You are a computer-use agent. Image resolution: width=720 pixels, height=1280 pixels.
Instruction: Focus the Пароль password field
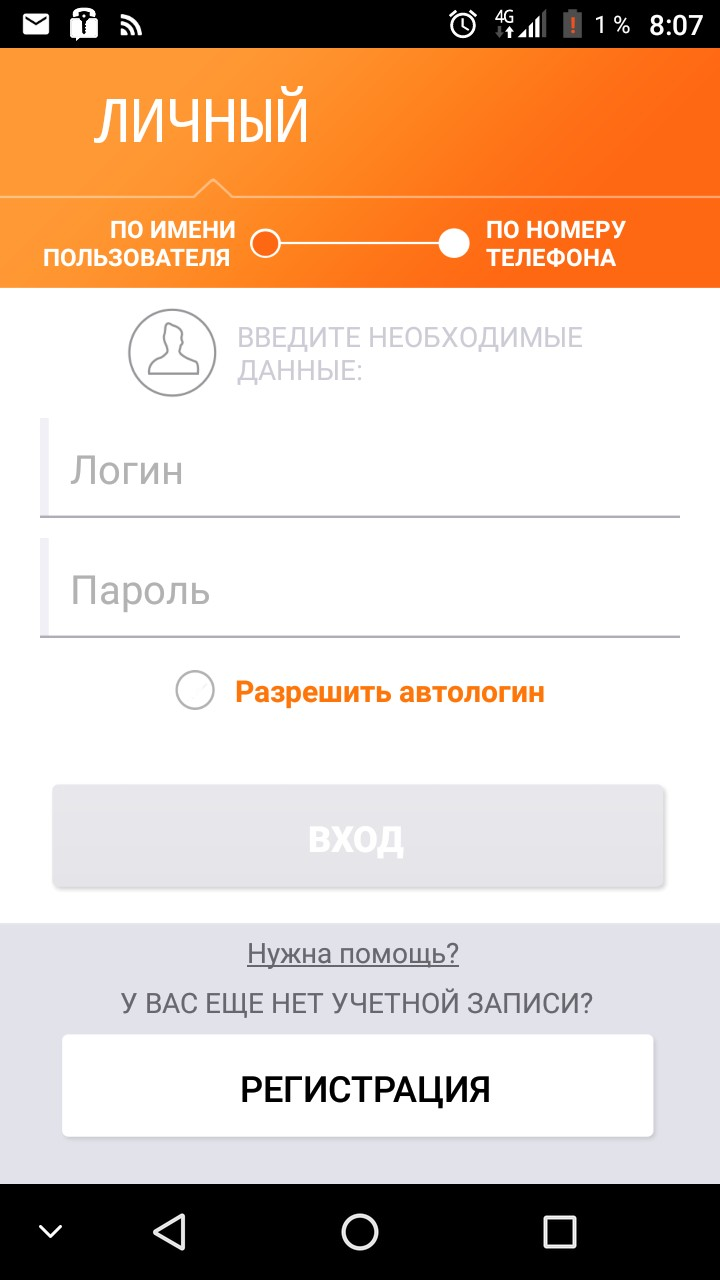coord(360,589)
